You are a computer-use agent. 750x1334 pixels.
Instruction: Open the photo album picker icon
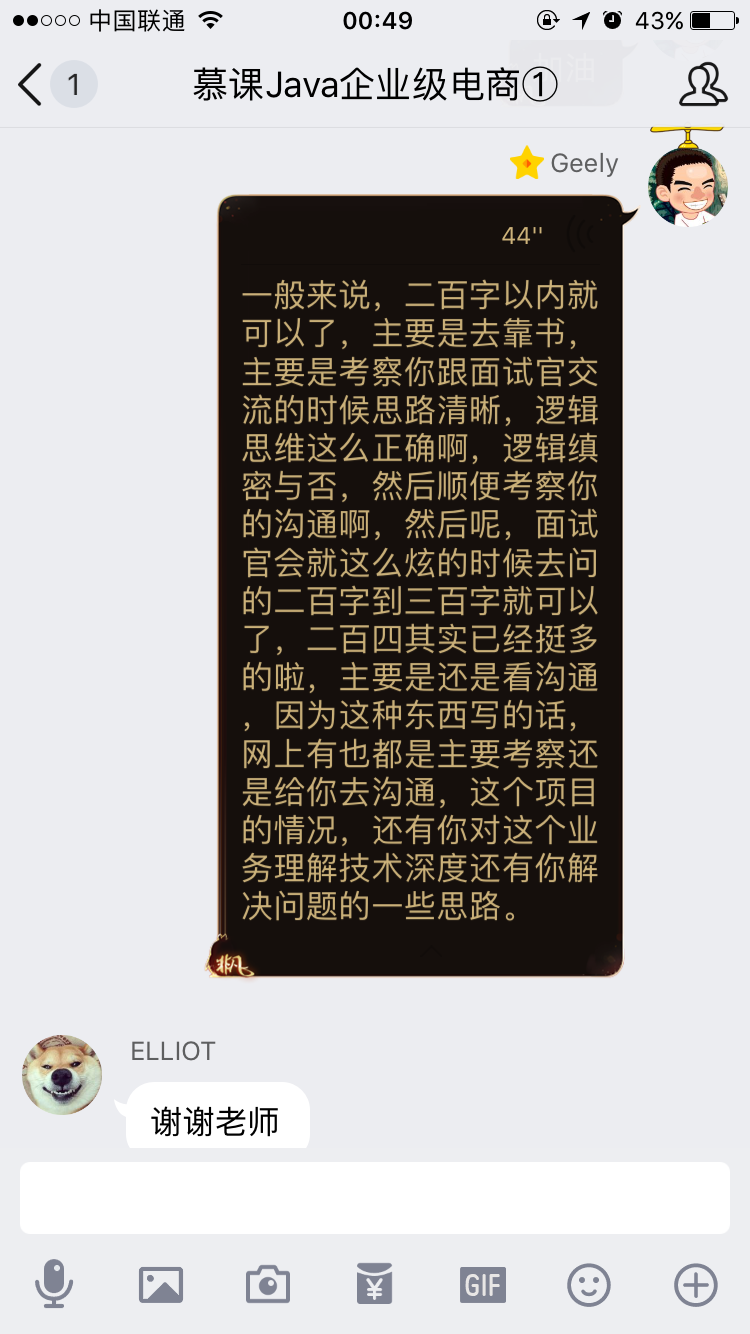(162, 1285)
